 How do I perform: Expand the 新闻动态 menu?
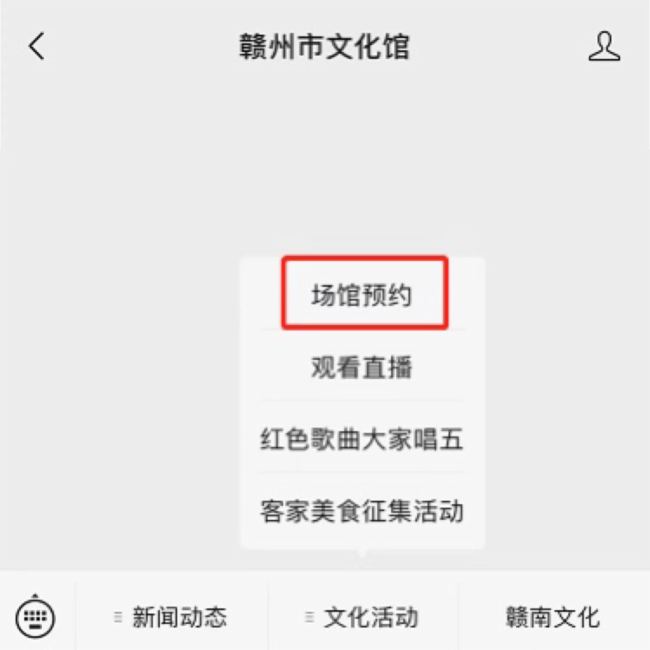(x=172, y=617)
